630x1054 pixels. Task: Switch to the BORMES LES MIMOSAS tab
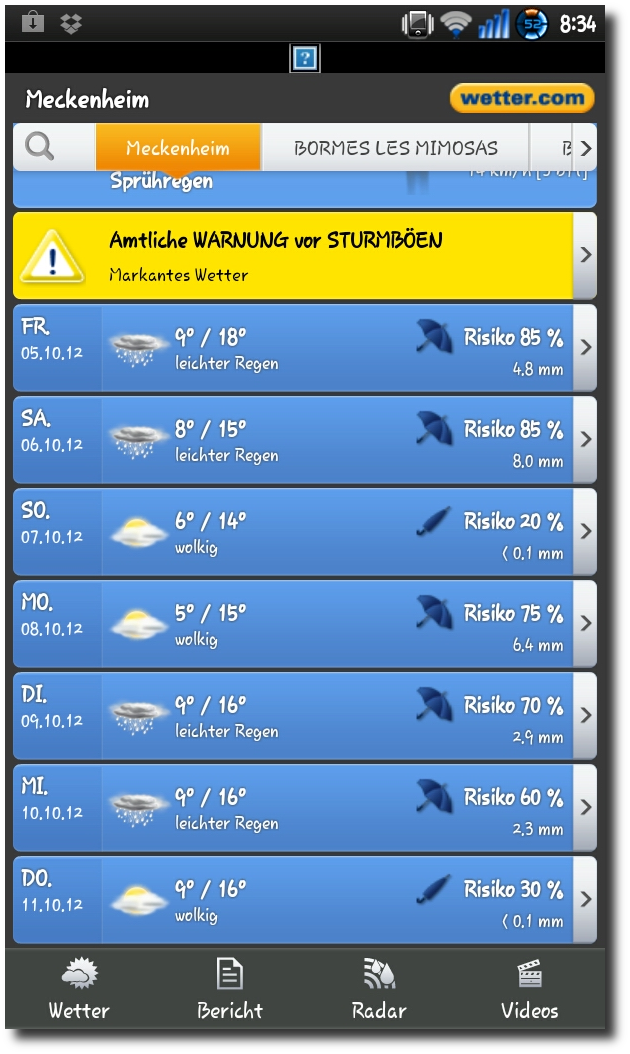(x=395, y=148)
